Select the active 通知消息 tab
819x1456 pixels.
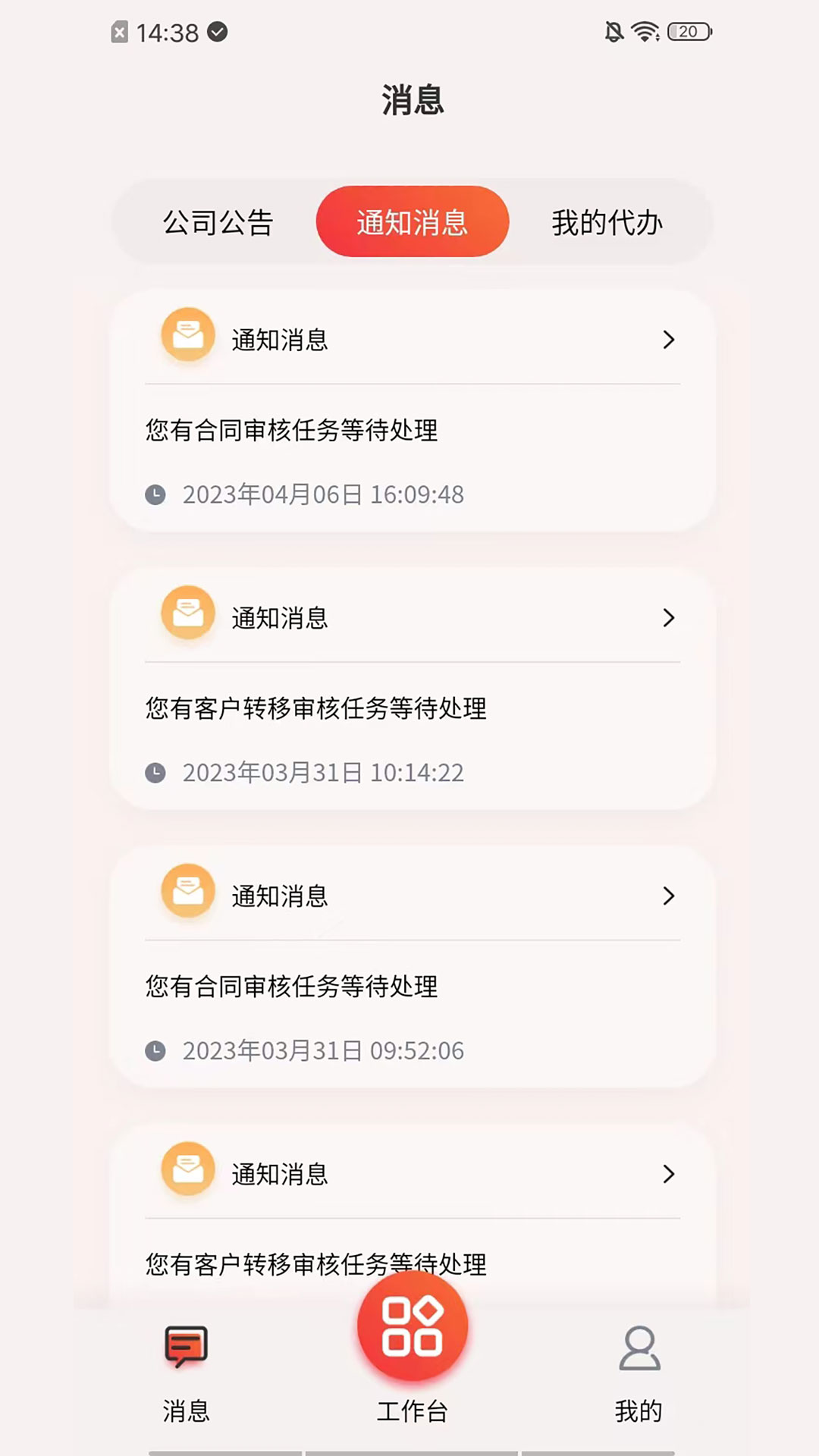(412, 221)
